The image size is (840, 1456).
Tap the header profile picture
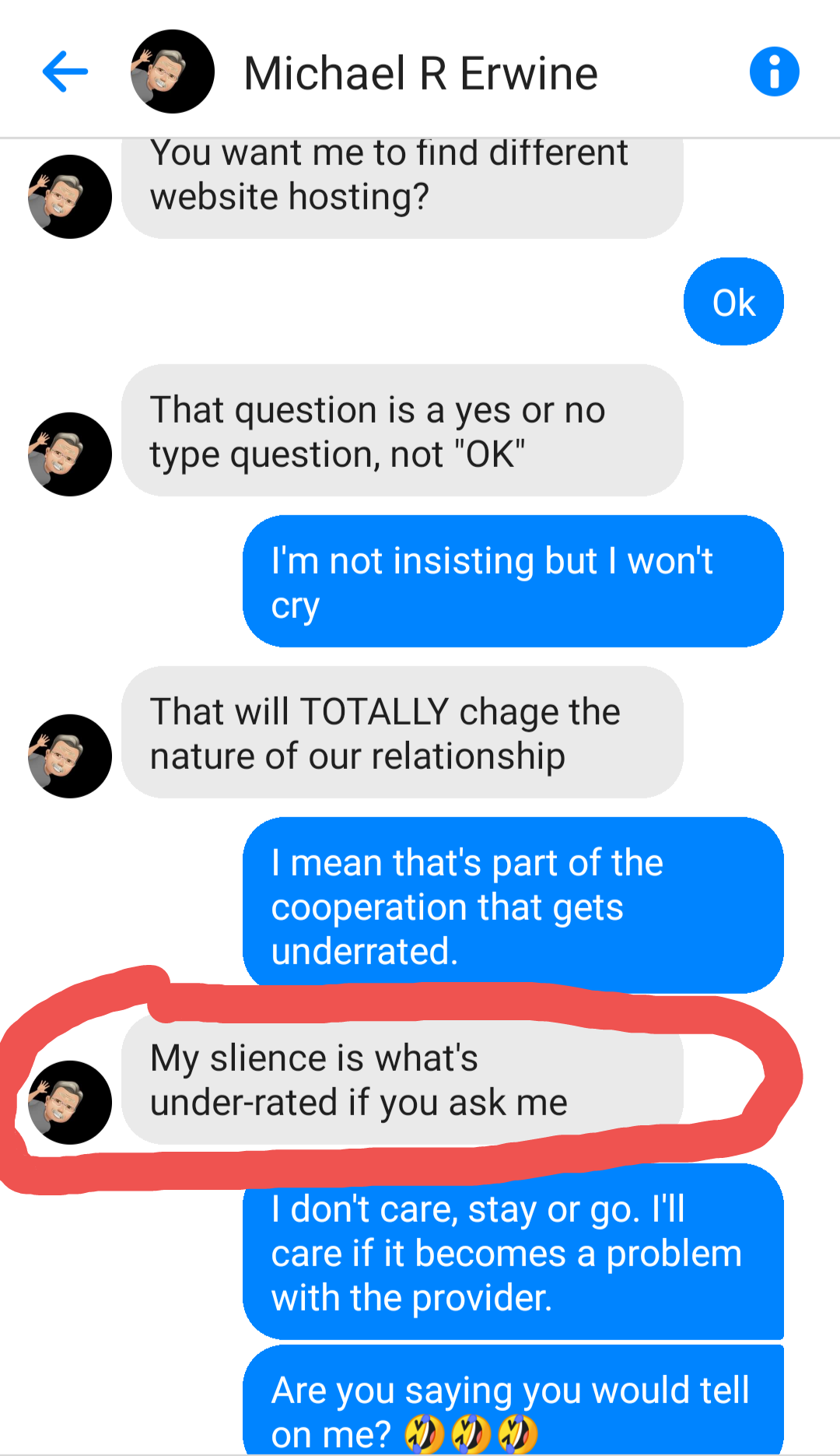tap(172, 72)
